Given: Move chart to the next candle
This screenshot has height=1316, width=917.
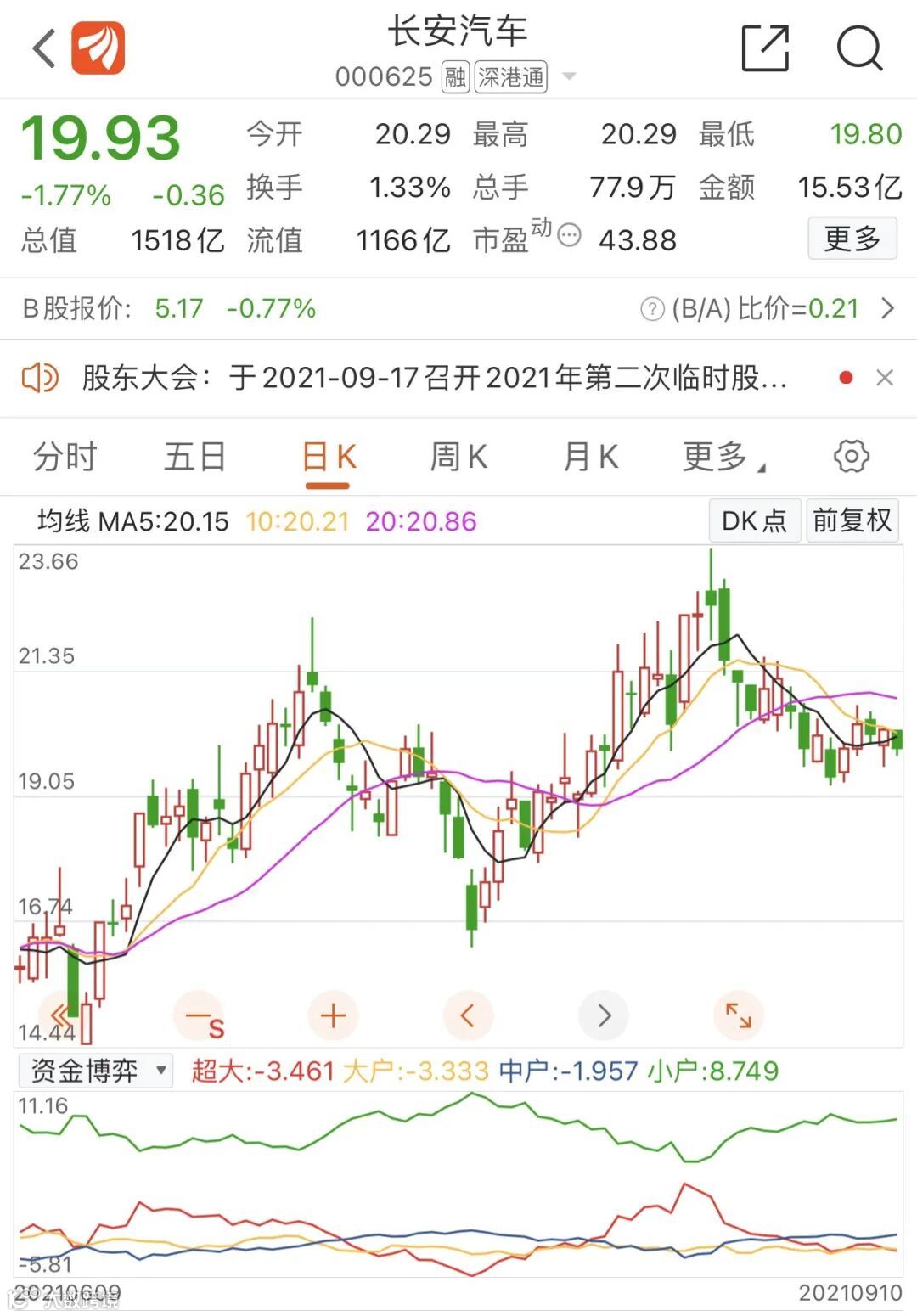Looking at the screenshot, I should pos(604,1015).
